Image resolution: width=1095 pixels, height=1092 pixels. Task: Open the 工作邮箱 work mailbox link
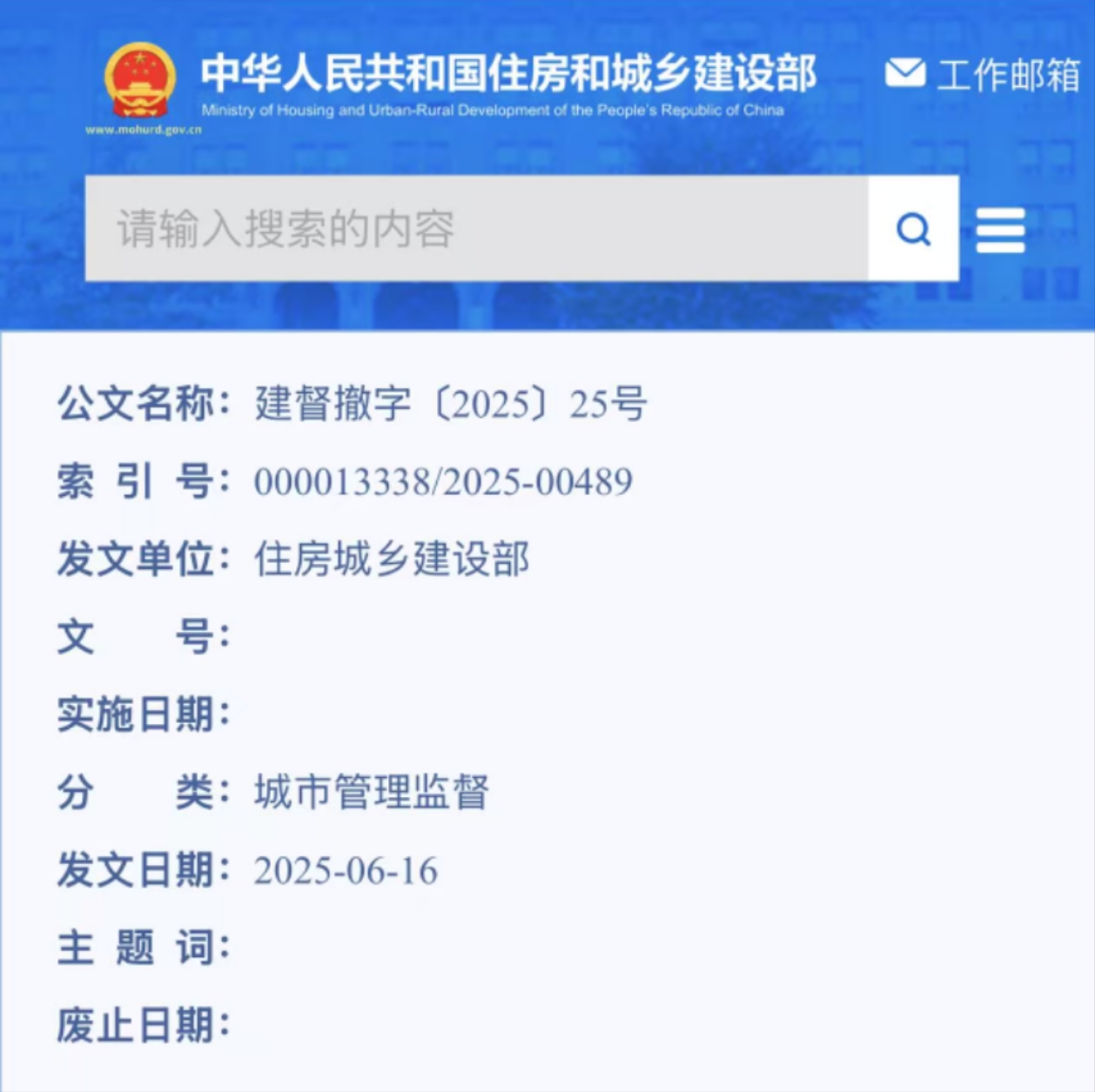(984, 75)
